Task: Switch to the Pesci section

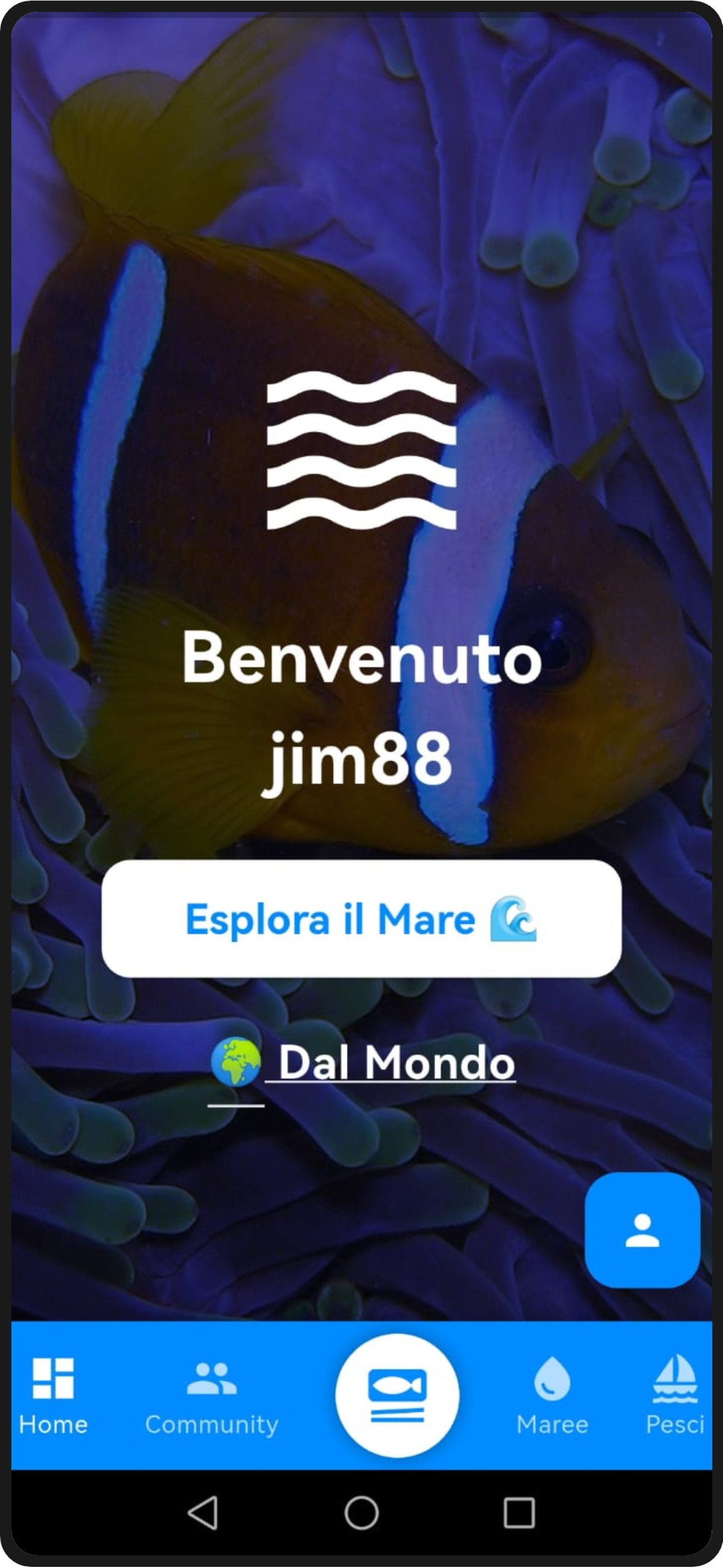Action: (x=675, y=1400)
